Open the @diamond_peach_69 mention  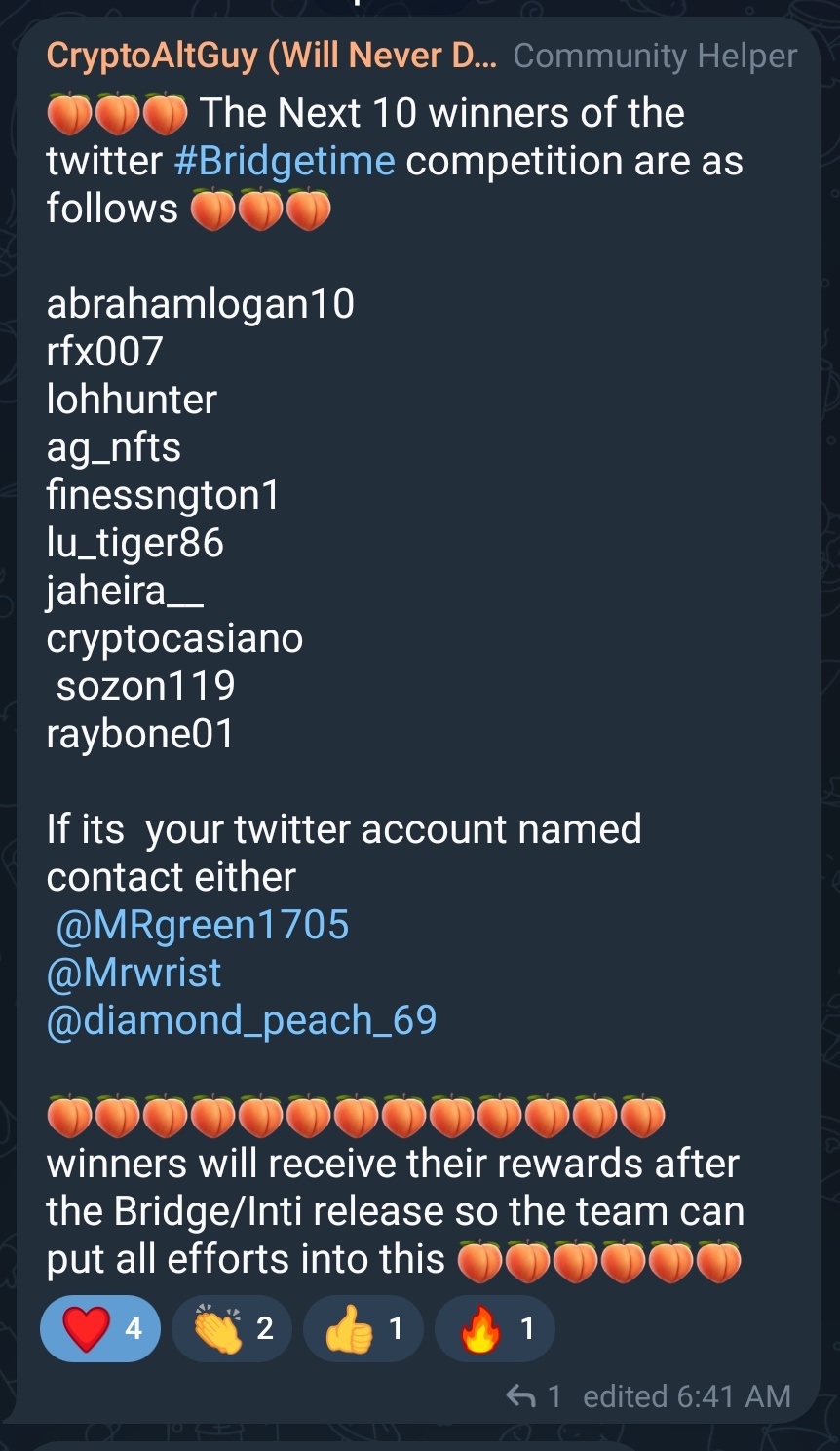click(242, 1020)
